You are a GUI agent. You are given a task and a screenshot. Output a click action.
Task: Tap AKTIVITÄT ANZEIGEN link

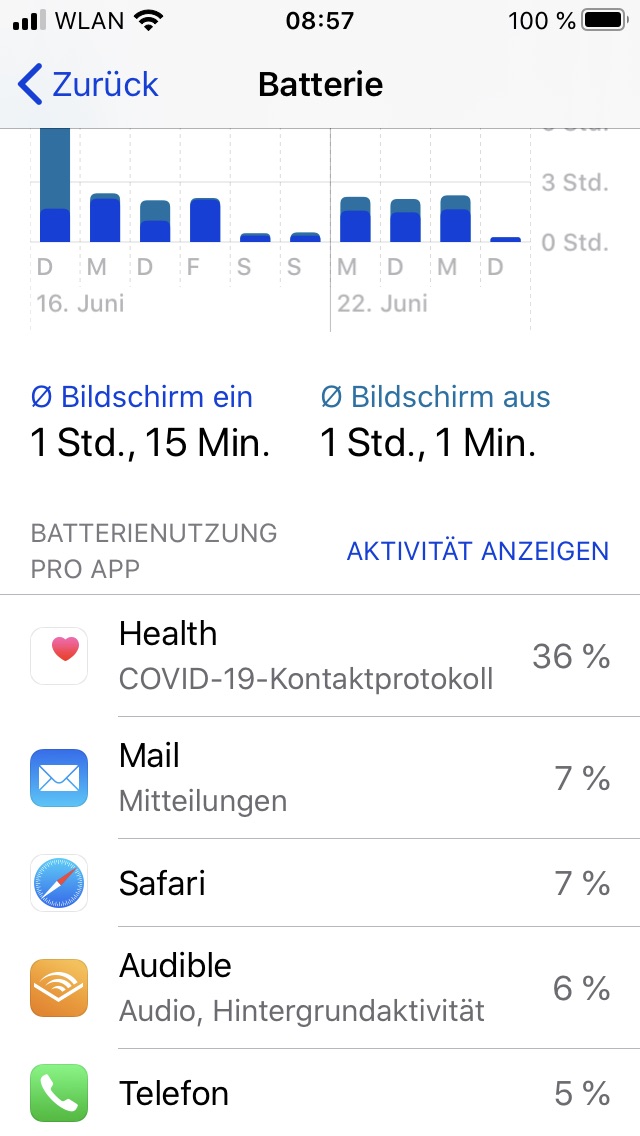point(477,551)
